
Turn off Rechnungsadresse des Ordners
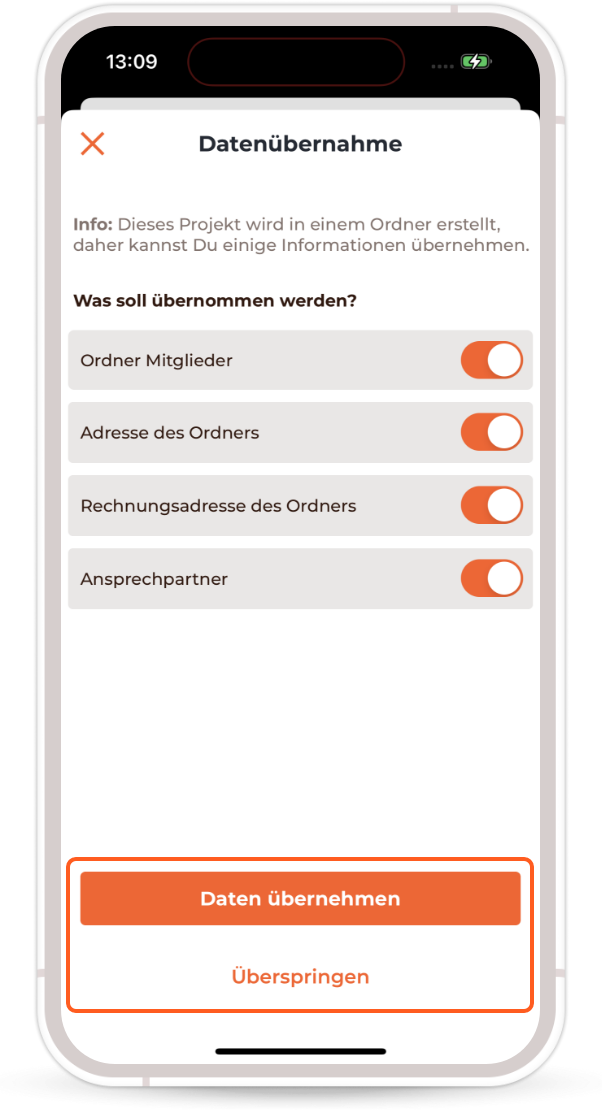click(x=491, y=505)
